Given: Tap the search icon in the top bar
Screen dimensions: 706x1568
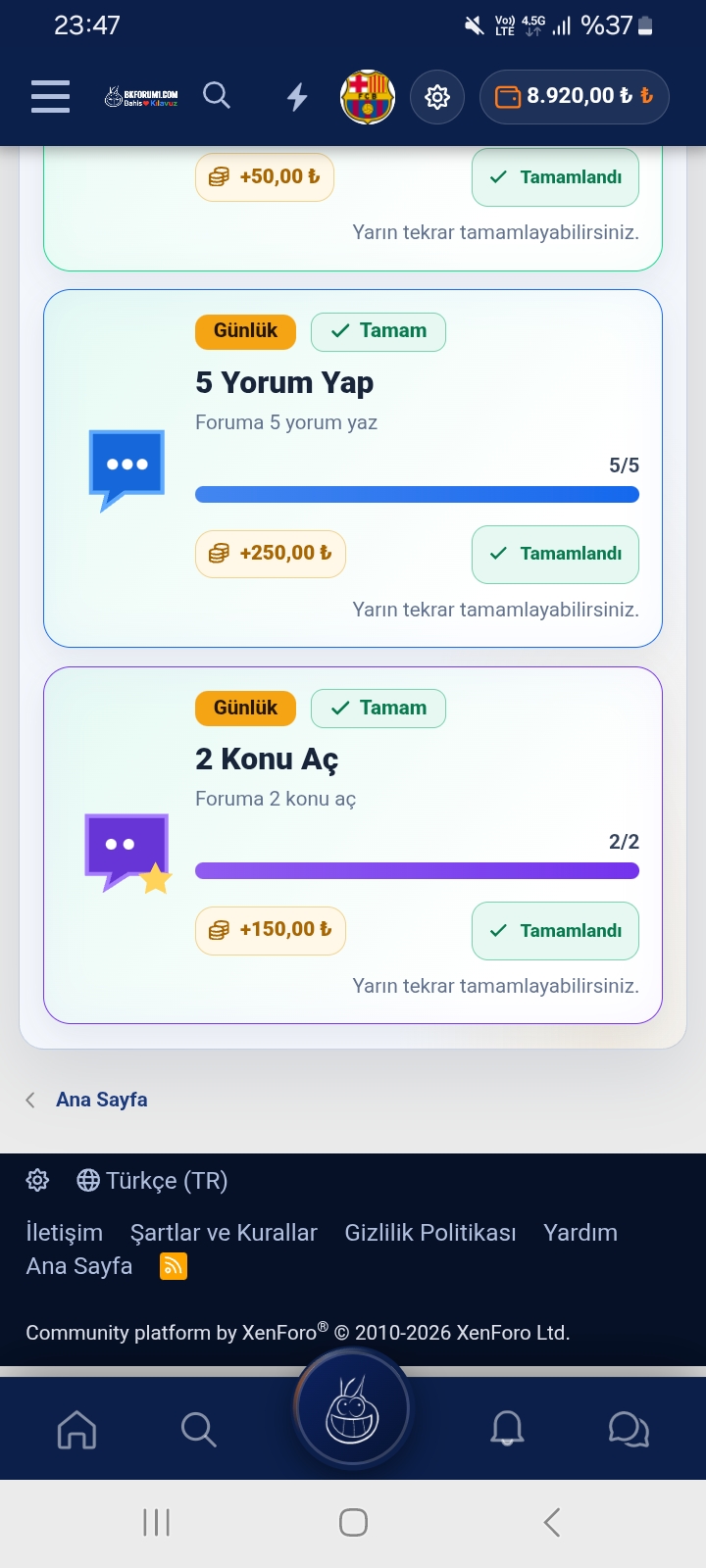Looking at the screenshot, I should (x=217, y=96).
